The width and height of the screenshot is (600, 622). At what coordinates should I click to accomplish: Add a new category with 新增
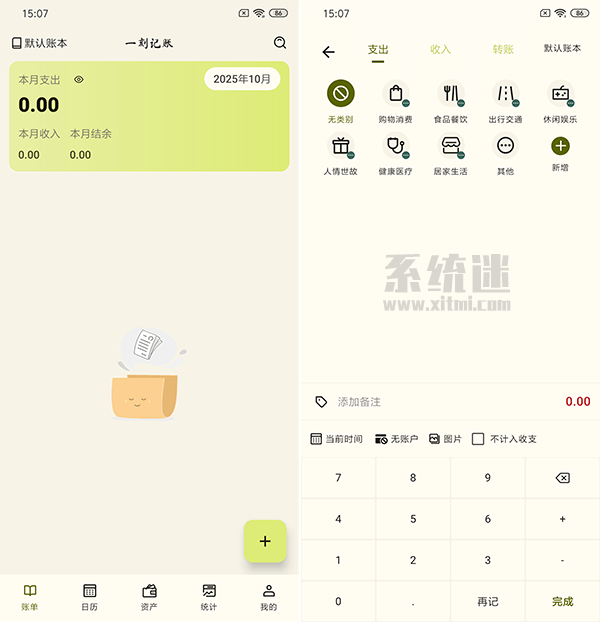[x=560, y=152]
